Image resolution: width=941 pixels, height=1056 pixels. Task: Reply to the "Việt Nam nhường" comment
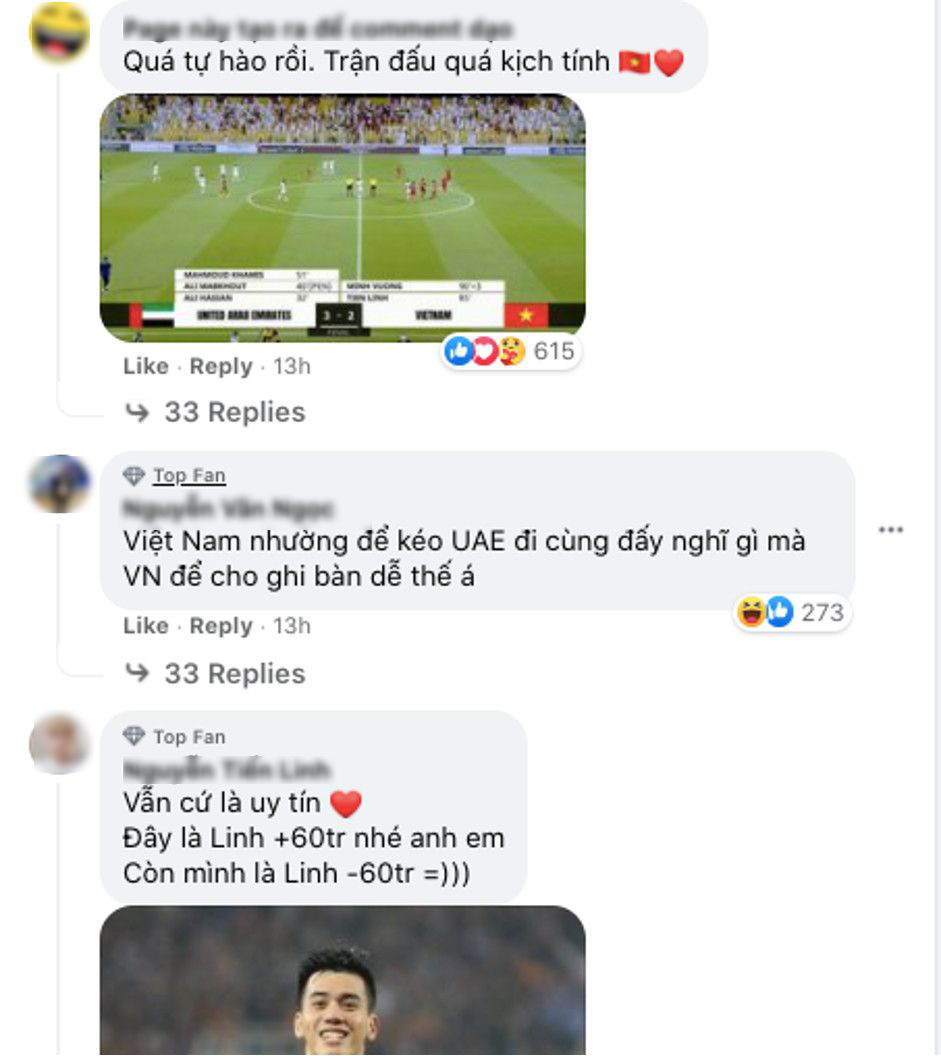(221, 626)
